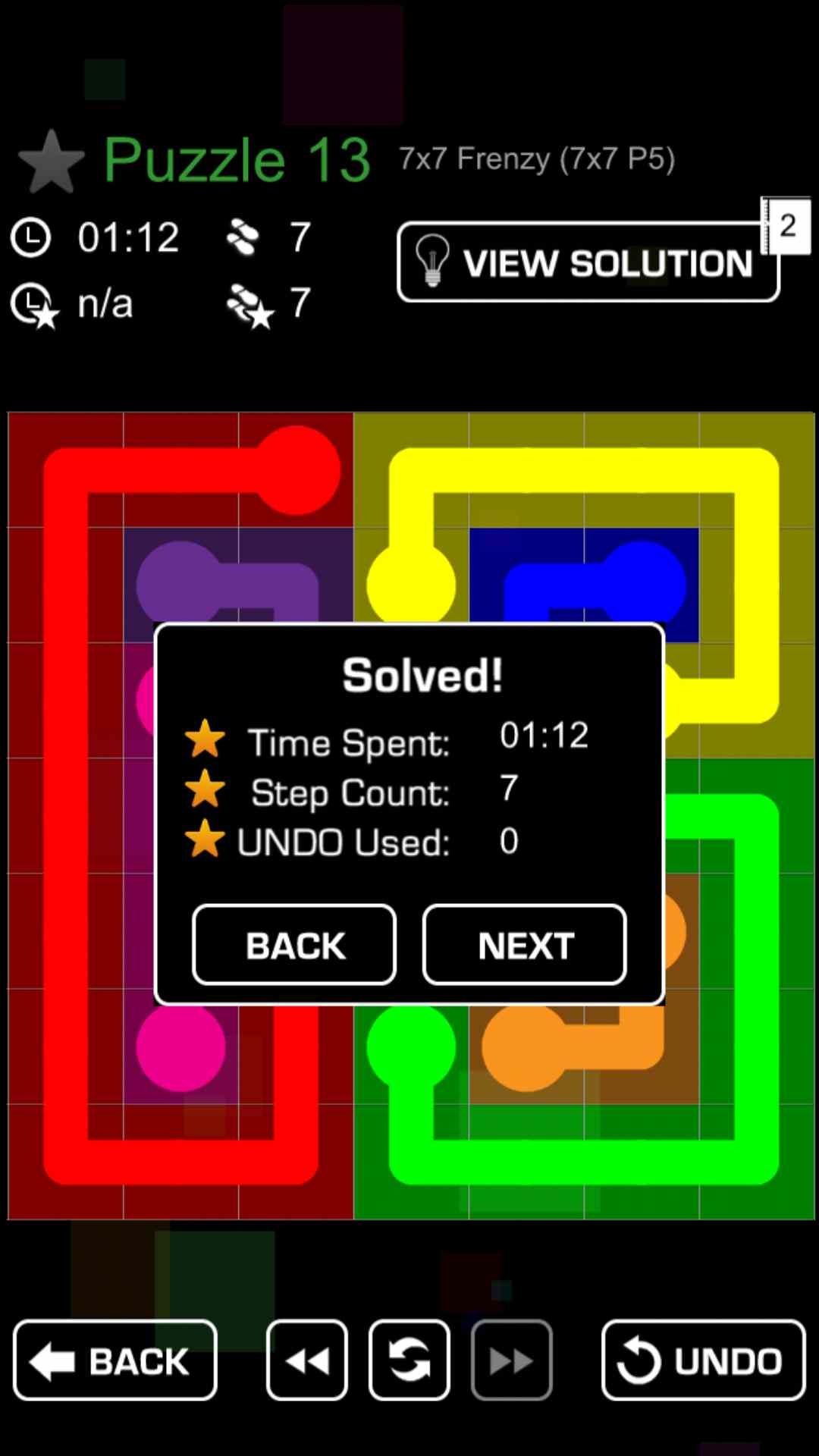819x1456 pixels.
Task: Skip to next puzzle with fast-forward
Action: [x=511, y=1360]
